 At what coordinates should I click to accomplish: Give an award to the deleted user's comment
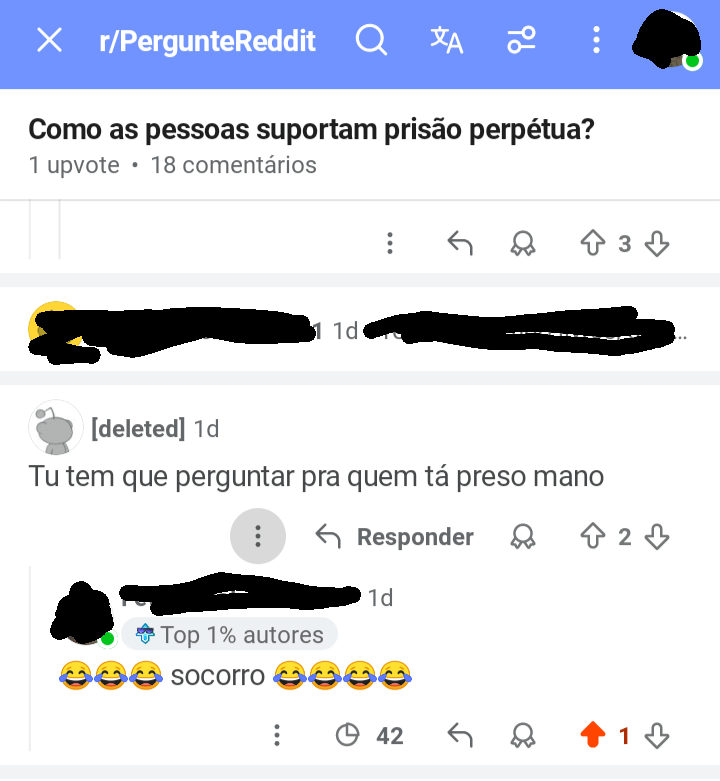tap(522, 537)
